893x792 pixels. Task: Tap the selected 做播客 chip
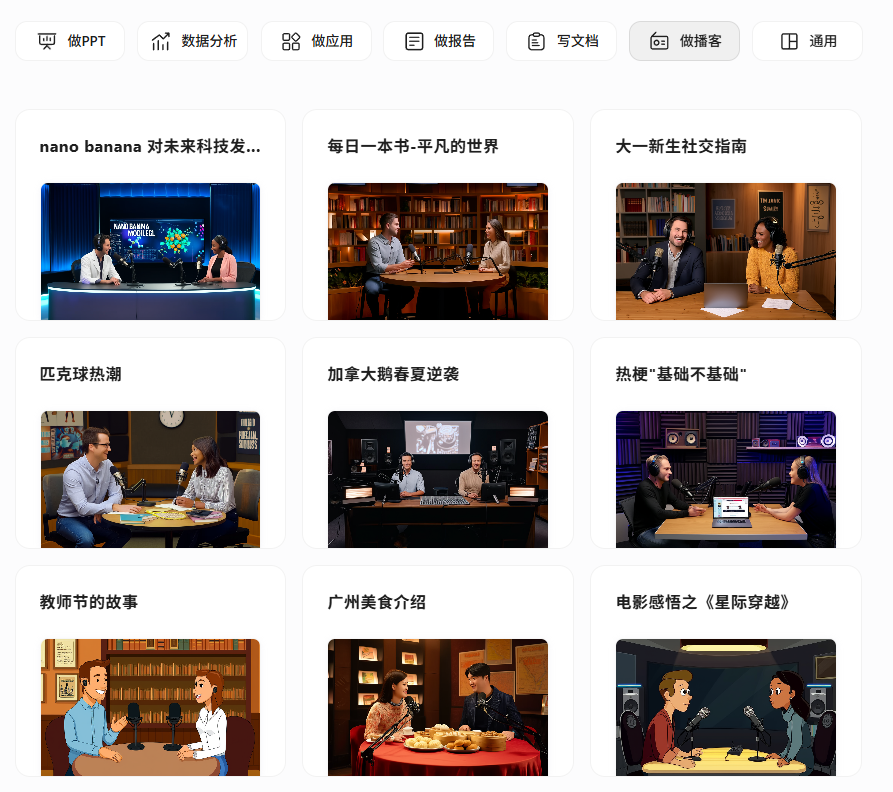pos(684,41)
